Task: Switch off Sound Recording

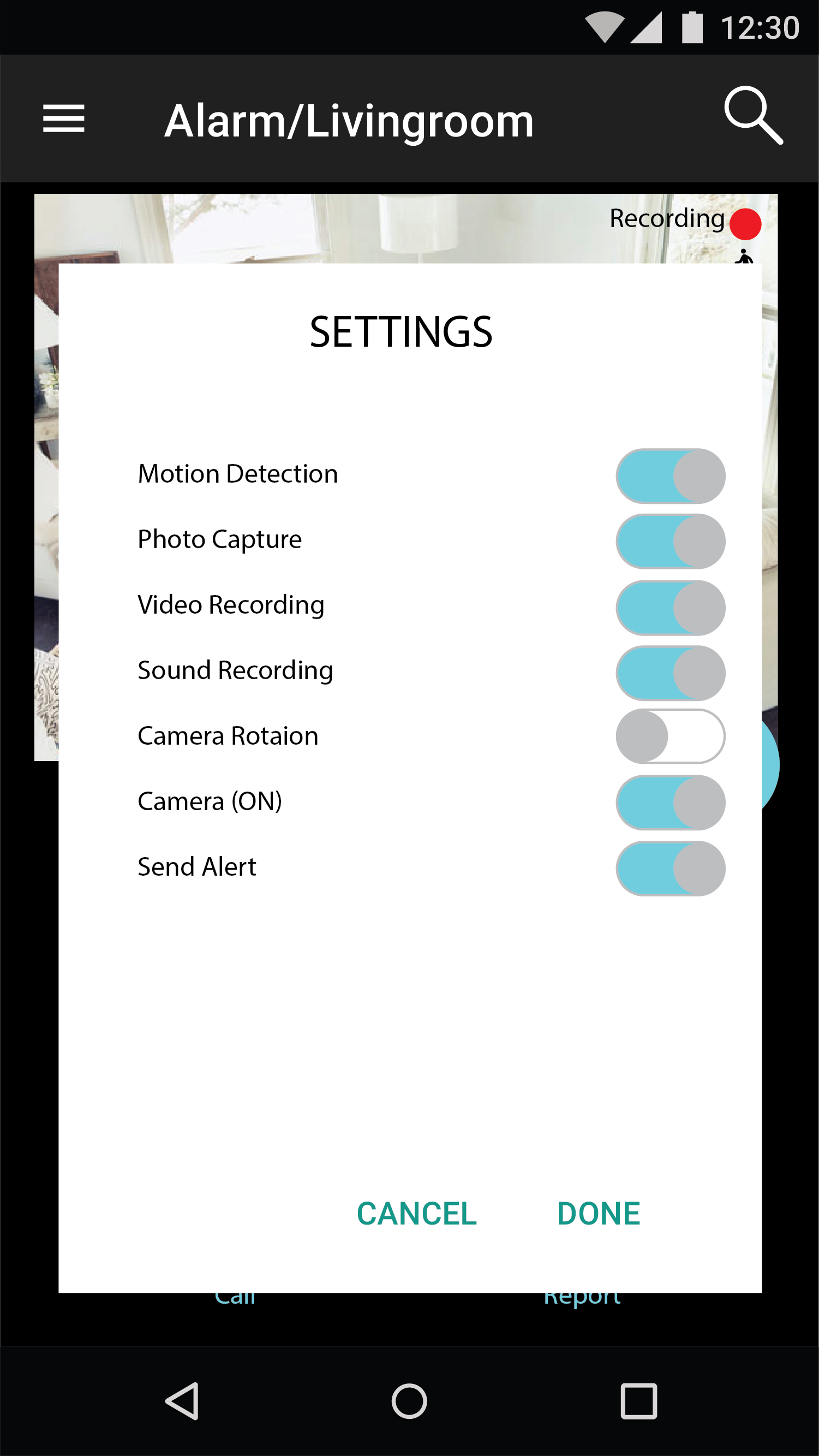Action: [x=671, y=673]
